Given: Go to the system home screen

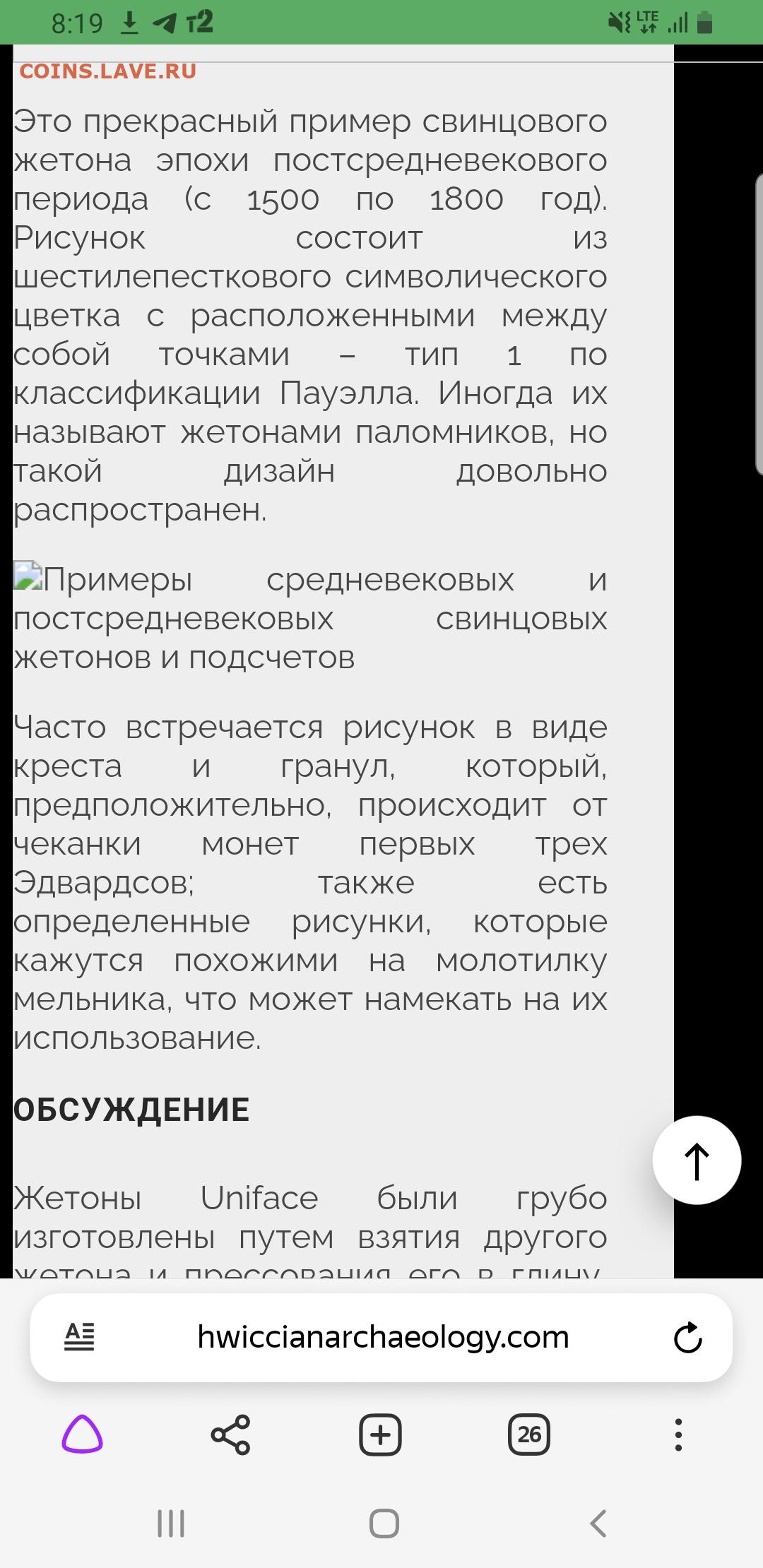Looking at the screenshot, I should pyautogui.click(x=384, y=1524).
